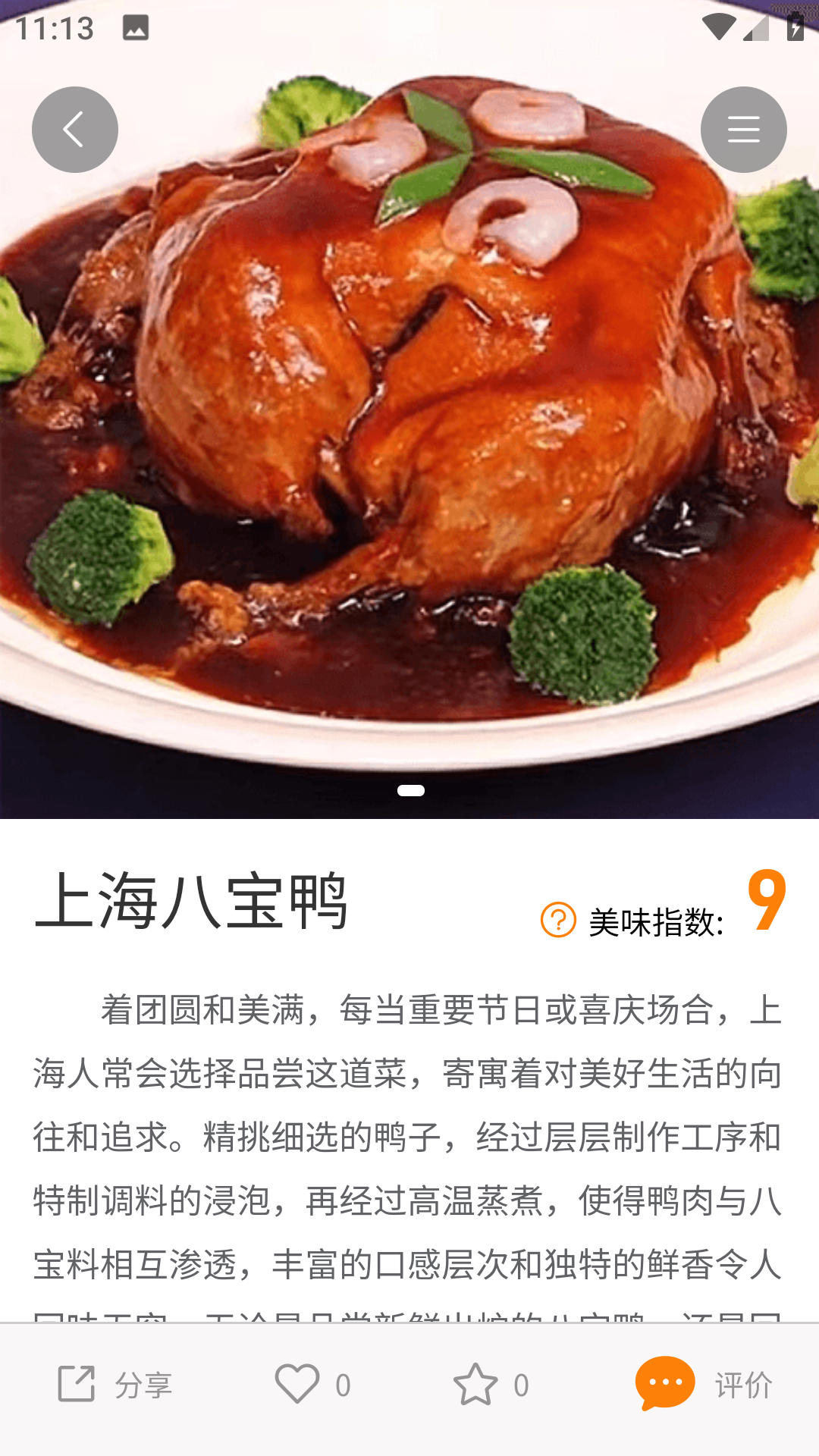Expand the truncated description text

tap(409, 1137)
